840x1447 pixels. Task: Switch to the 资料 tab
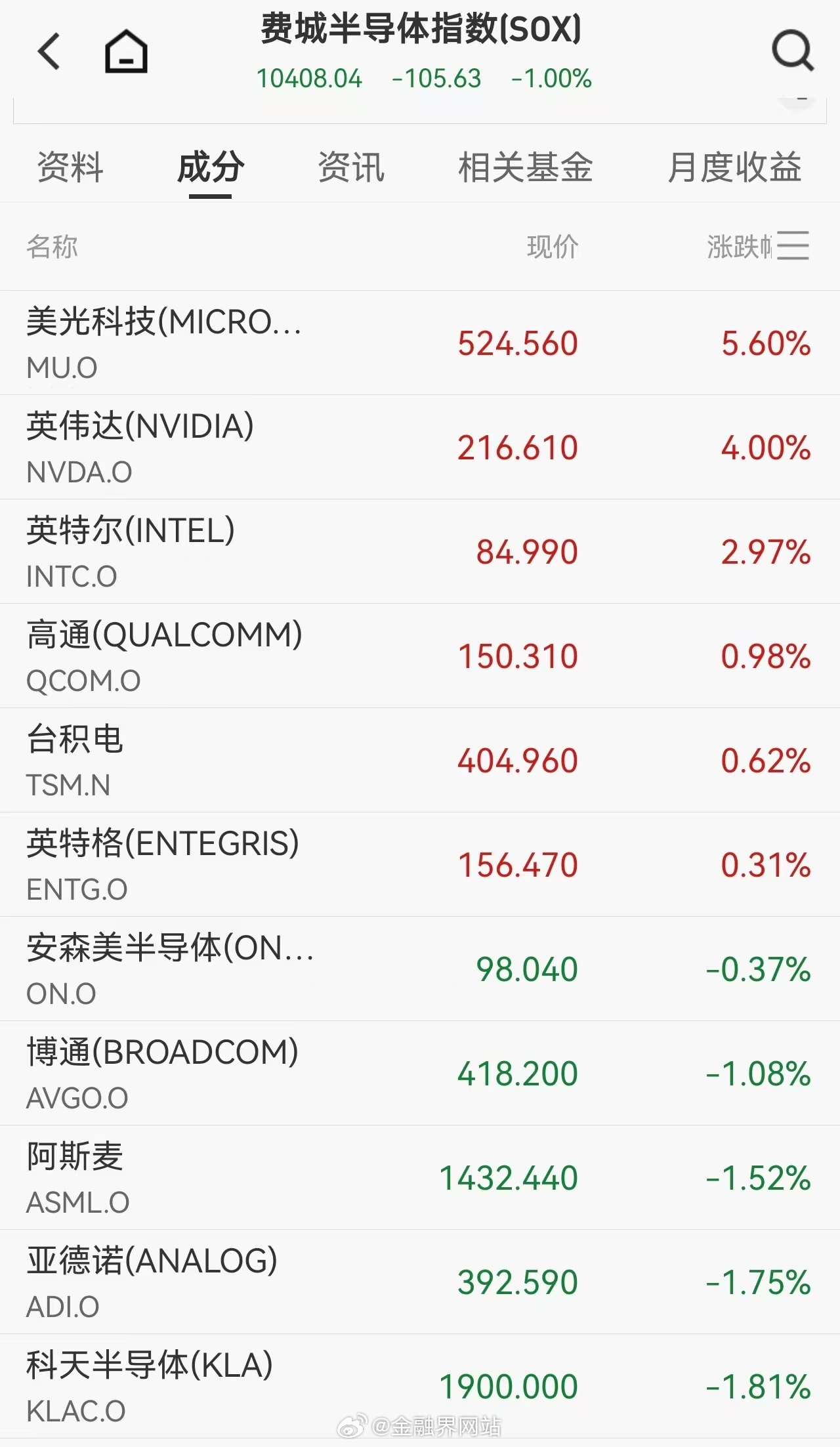(x=70, y=169)
